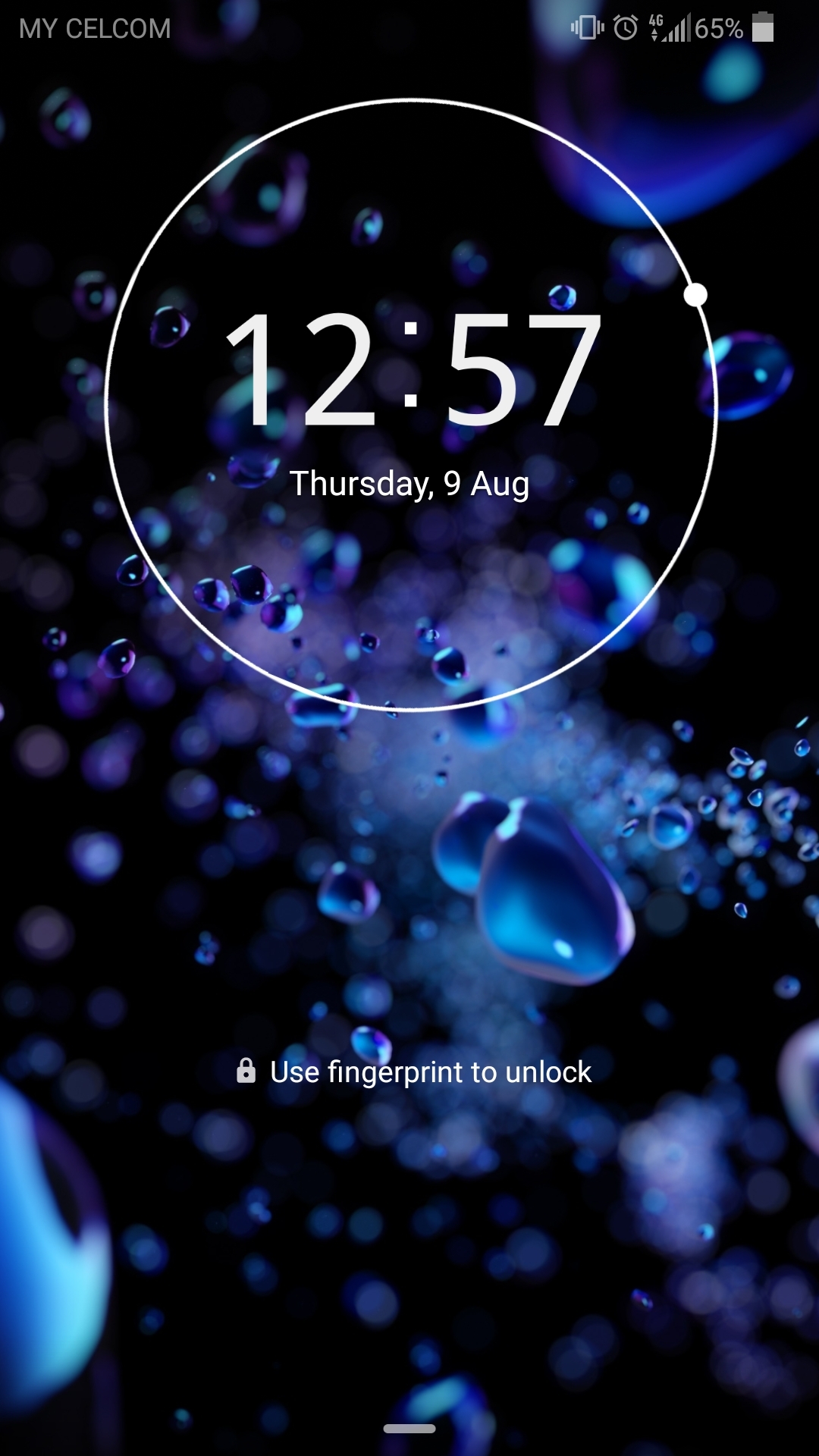Tap the alarm clock status icon
Viewport: 819px width, 1456px height.
click(626, 27)
